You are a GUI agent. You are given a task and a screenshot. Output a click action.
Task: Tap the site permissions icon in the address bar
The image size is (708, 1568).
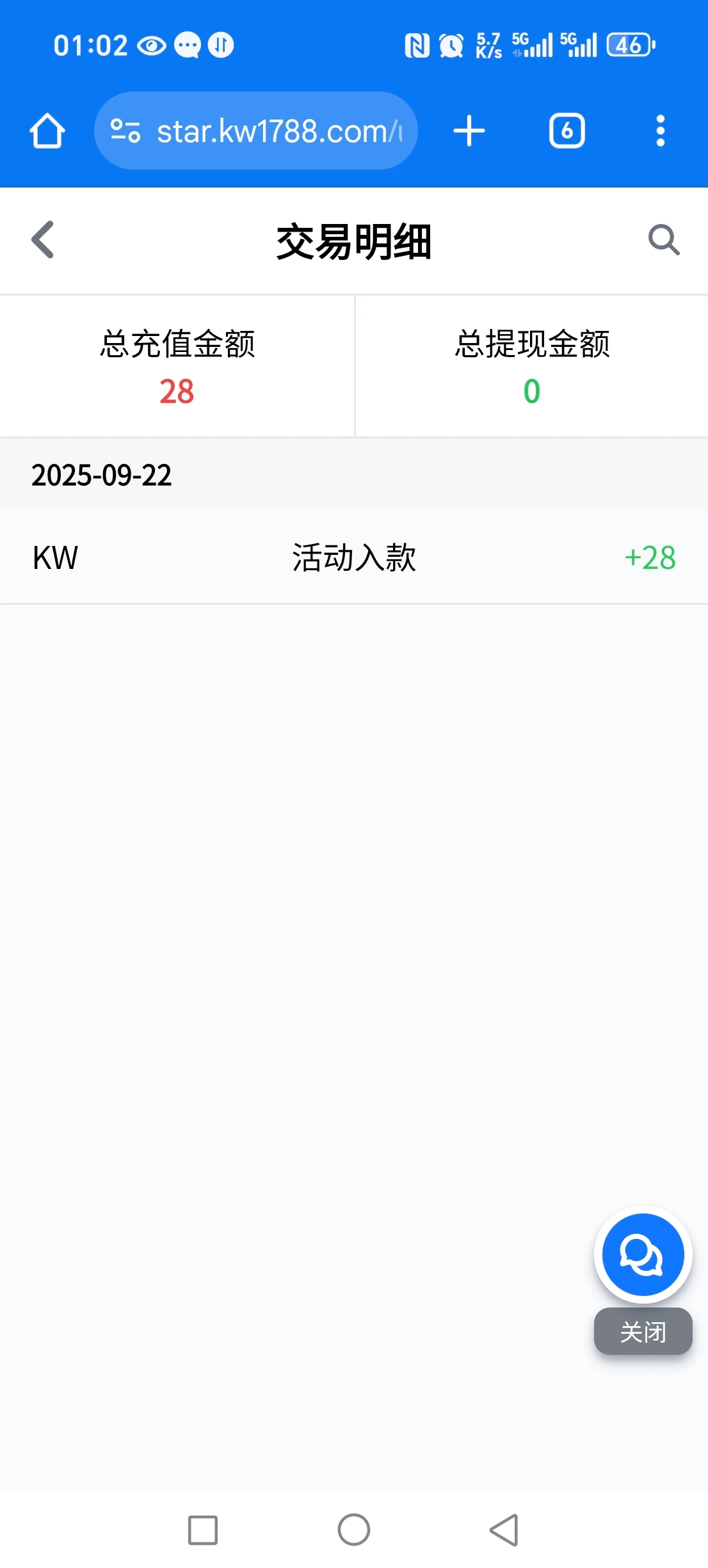click(125, 130)
